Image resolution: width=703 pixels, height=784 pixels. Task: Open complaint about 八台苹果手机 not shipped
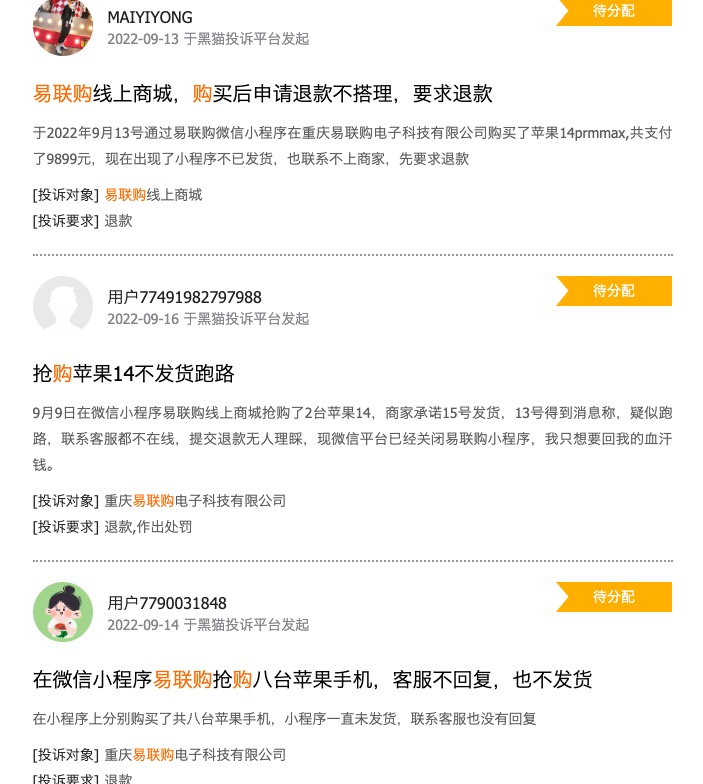click(312, 680)
